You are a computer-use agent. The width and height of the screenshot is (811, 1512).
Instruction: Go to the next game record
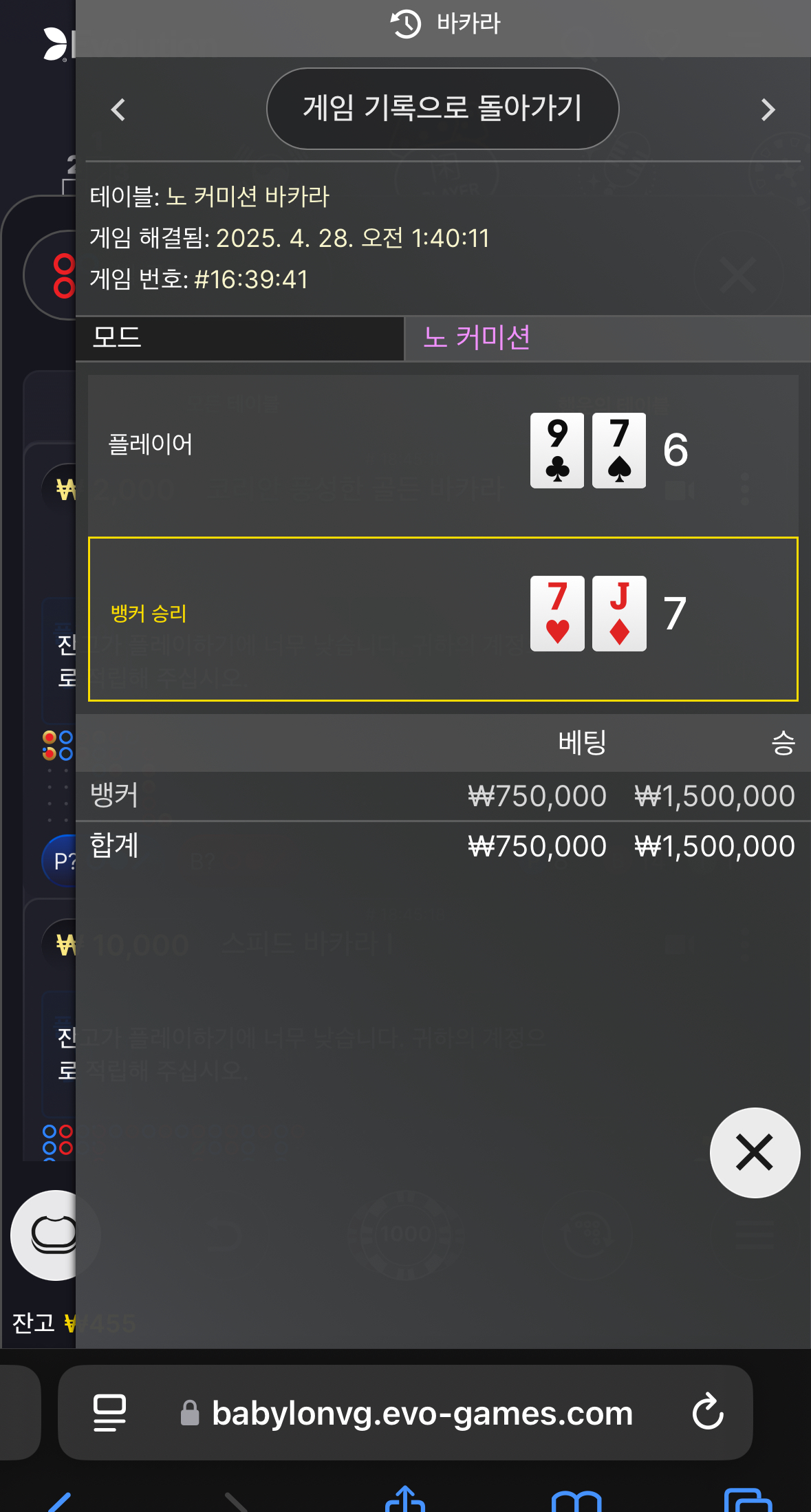coord(768,110)
